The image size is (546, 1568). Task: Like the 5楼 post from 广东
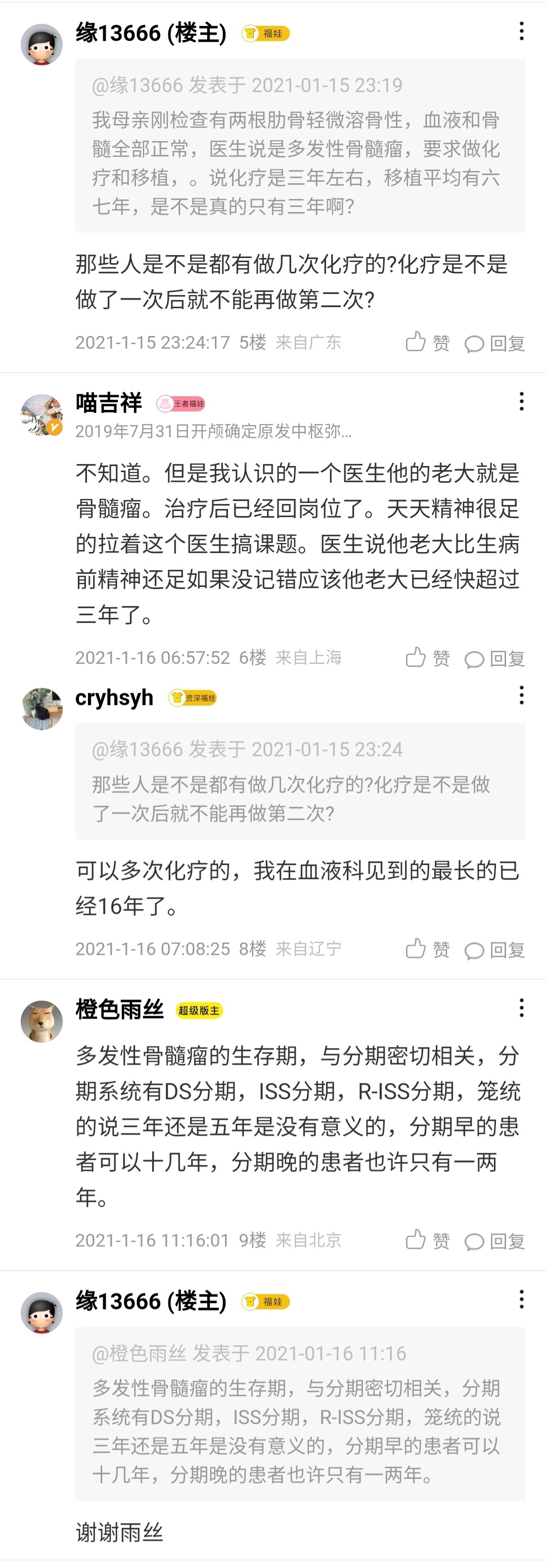tap(427, 343)
